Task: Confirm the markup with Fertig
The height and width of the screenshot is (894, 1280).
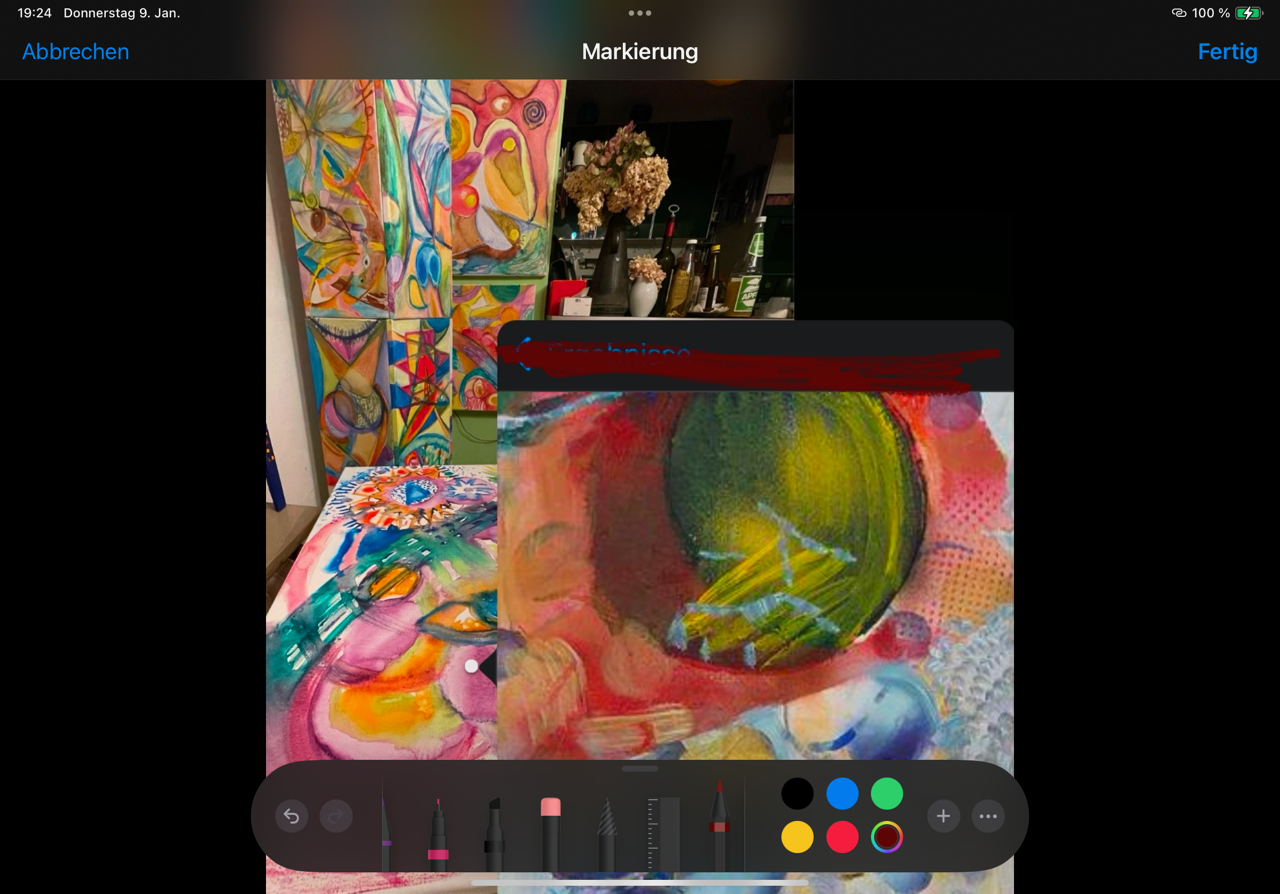Action: click(1227, 52)
